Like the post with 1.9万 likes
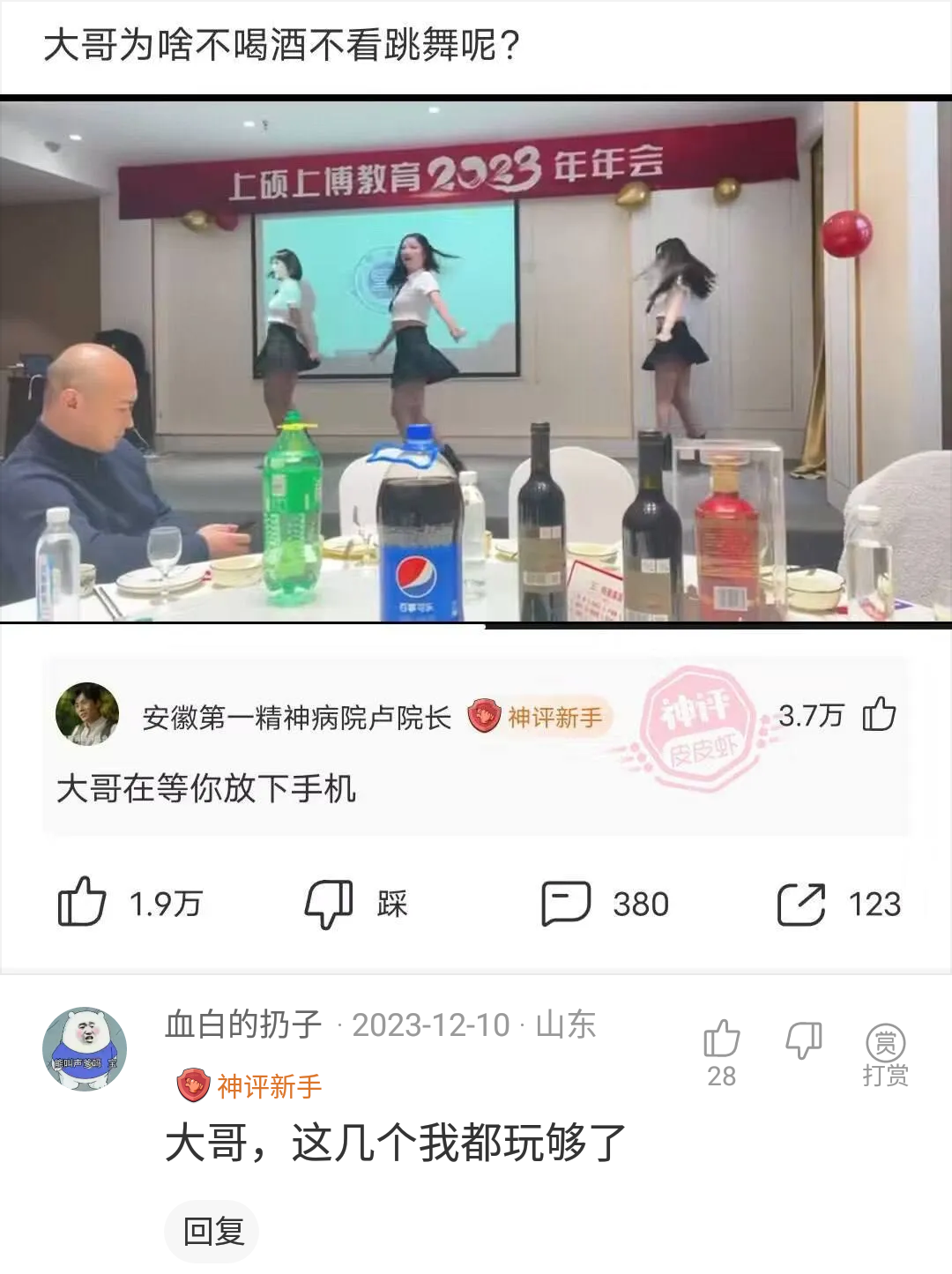Image resolution: width=952 pixels, height=1274 pixels. [x=83, y=903]
